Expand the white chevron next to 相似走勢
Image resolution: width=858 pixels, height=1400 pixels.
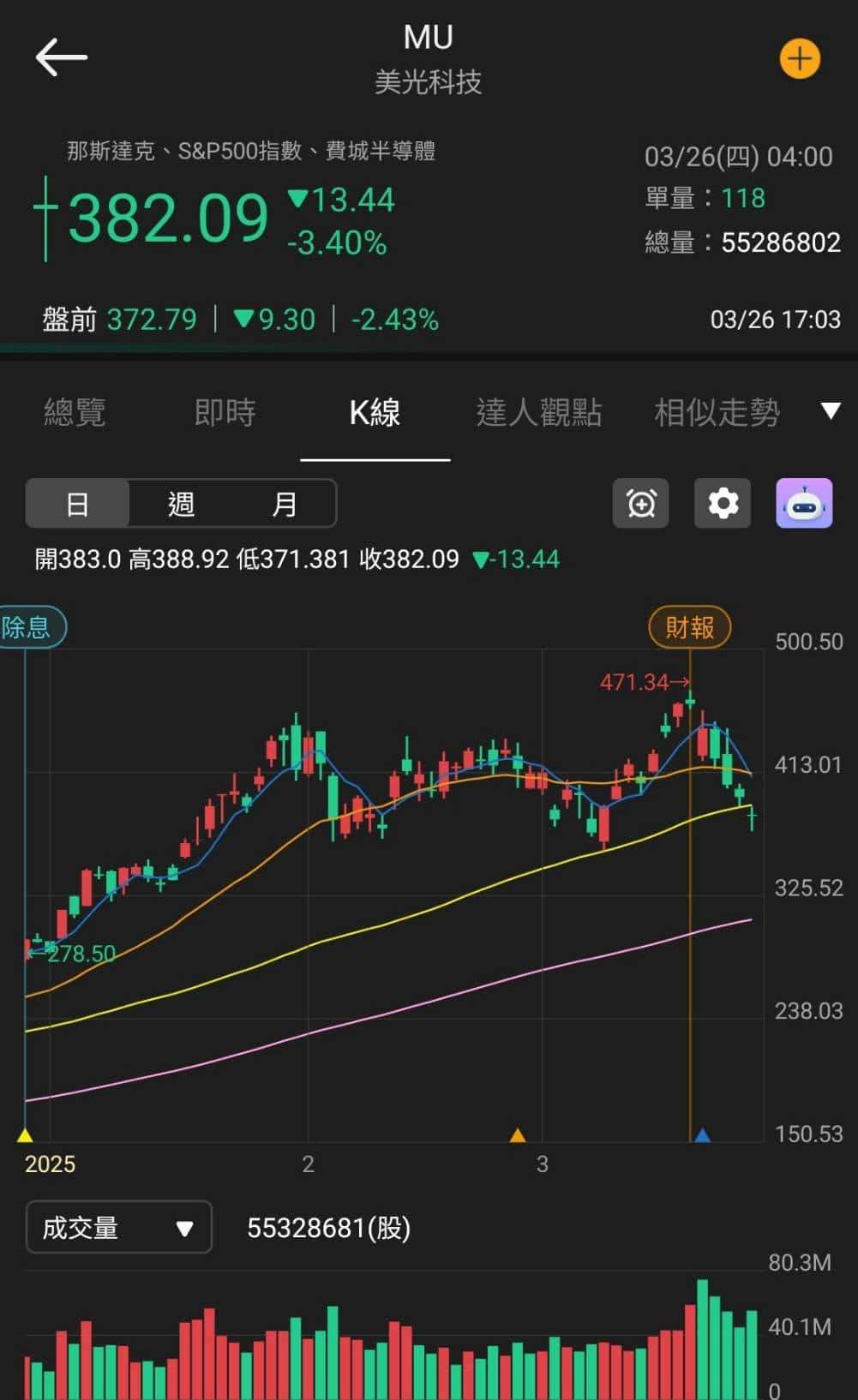coord(831,410)
